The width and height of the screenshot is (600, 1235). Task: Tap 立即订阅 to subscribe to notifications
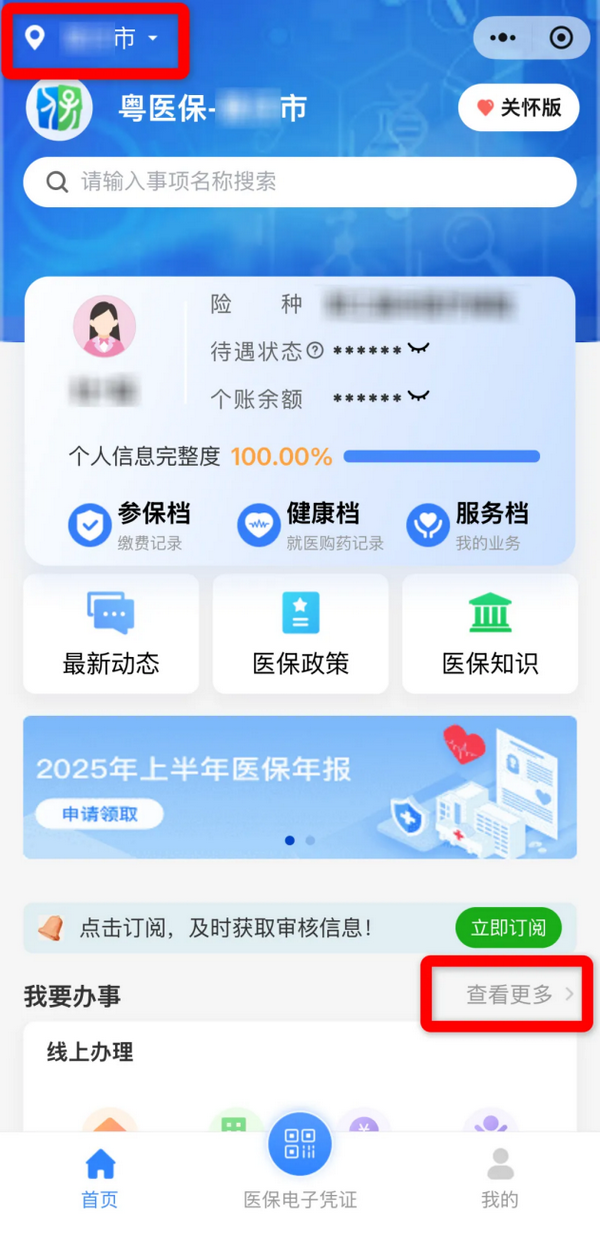click(x=508, y=928)
